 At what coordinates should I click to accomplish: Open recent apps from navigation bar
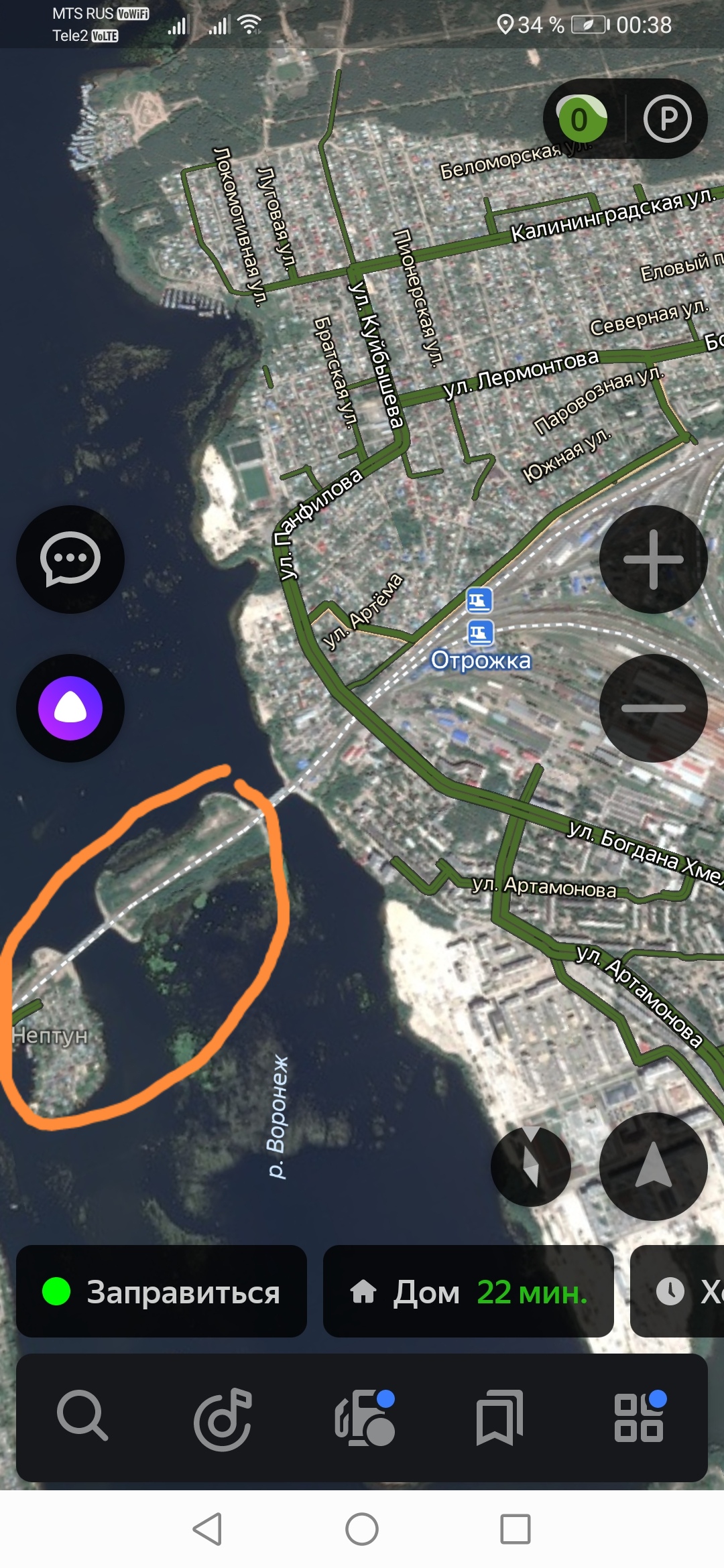click(x=516, y=1529)
